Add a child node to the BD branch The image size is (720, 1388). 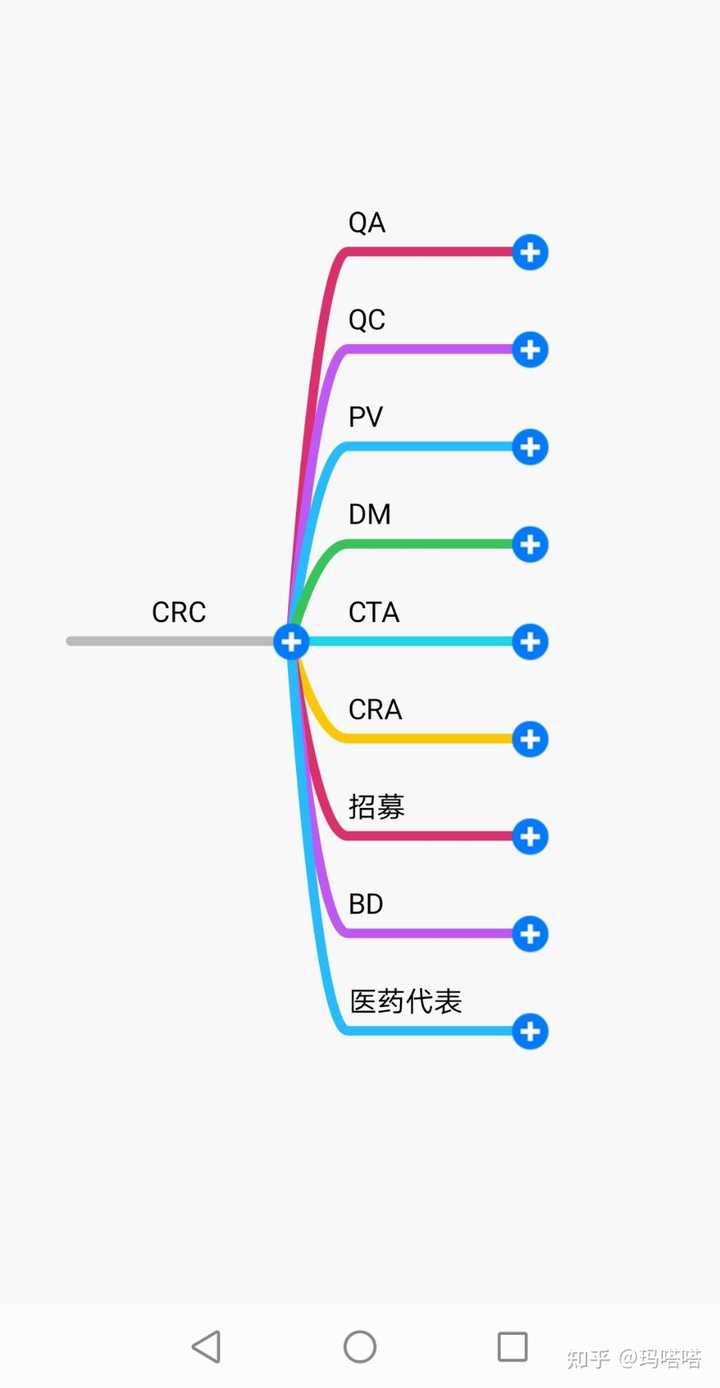(529, 934)
